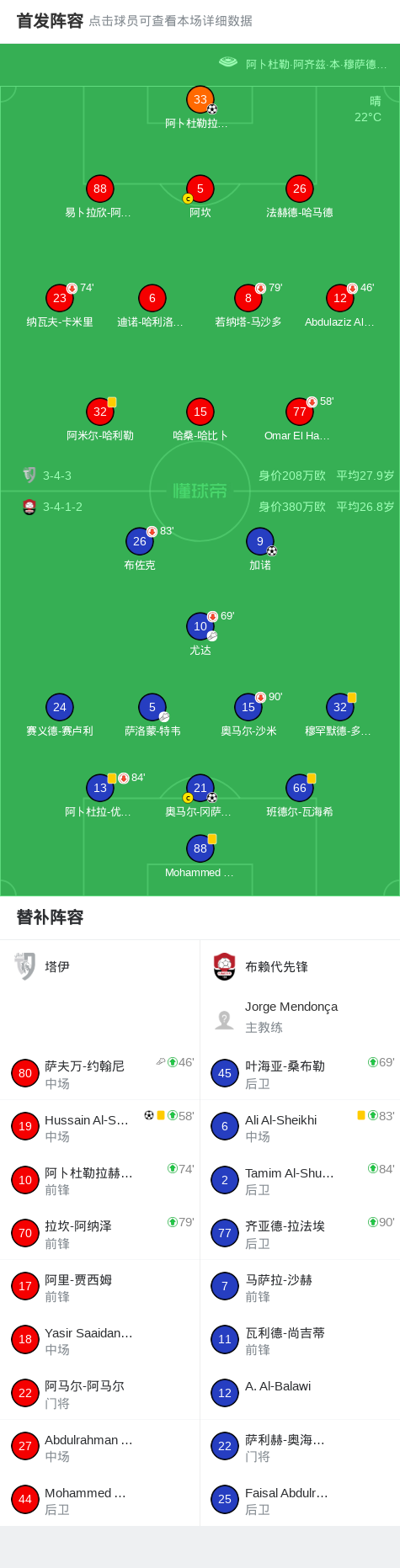Open substitute 马萨拉-沙赫 number 7
This screenshot has width=400, height=1568.
pos(300,1287)
